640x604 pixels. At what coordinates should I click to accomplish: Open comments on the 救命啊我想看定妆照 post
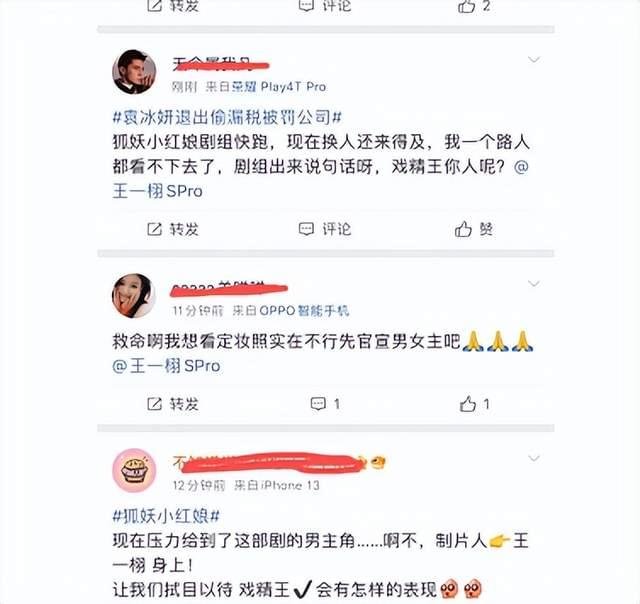[x=326, y=404]
